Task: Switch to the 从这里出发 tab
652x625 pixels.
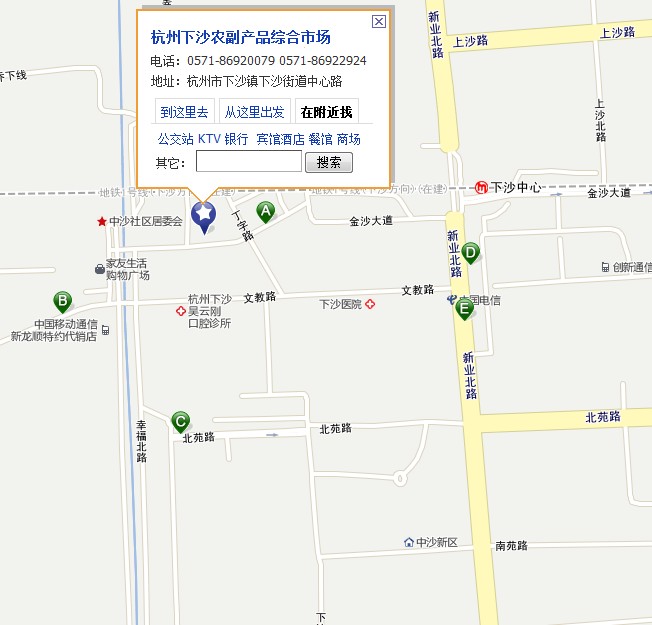Action: pyautogui.click(x=254, y=112)
